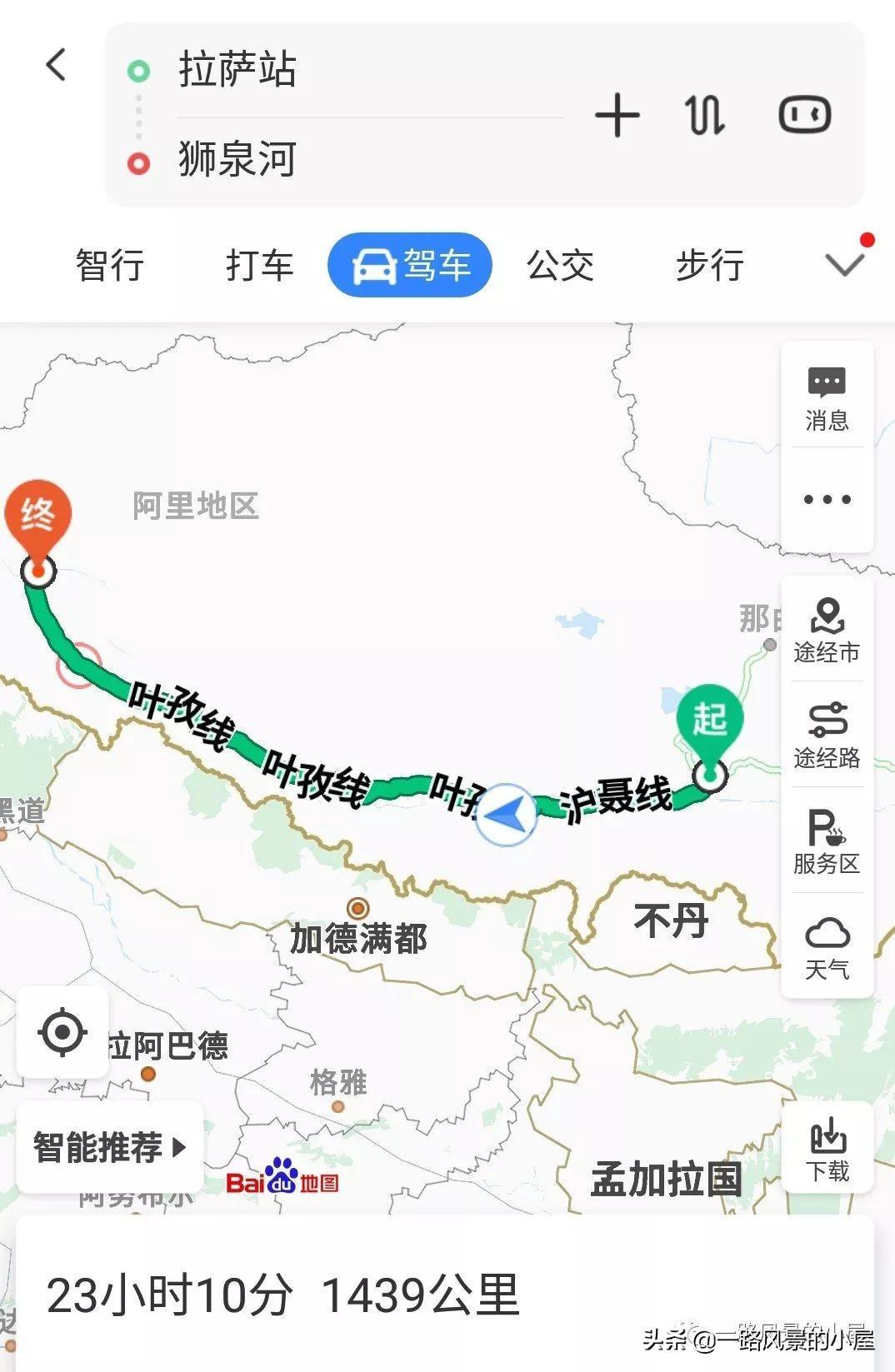Show 途经路 roads along route
895x1372 pixels.
[827, 736]
